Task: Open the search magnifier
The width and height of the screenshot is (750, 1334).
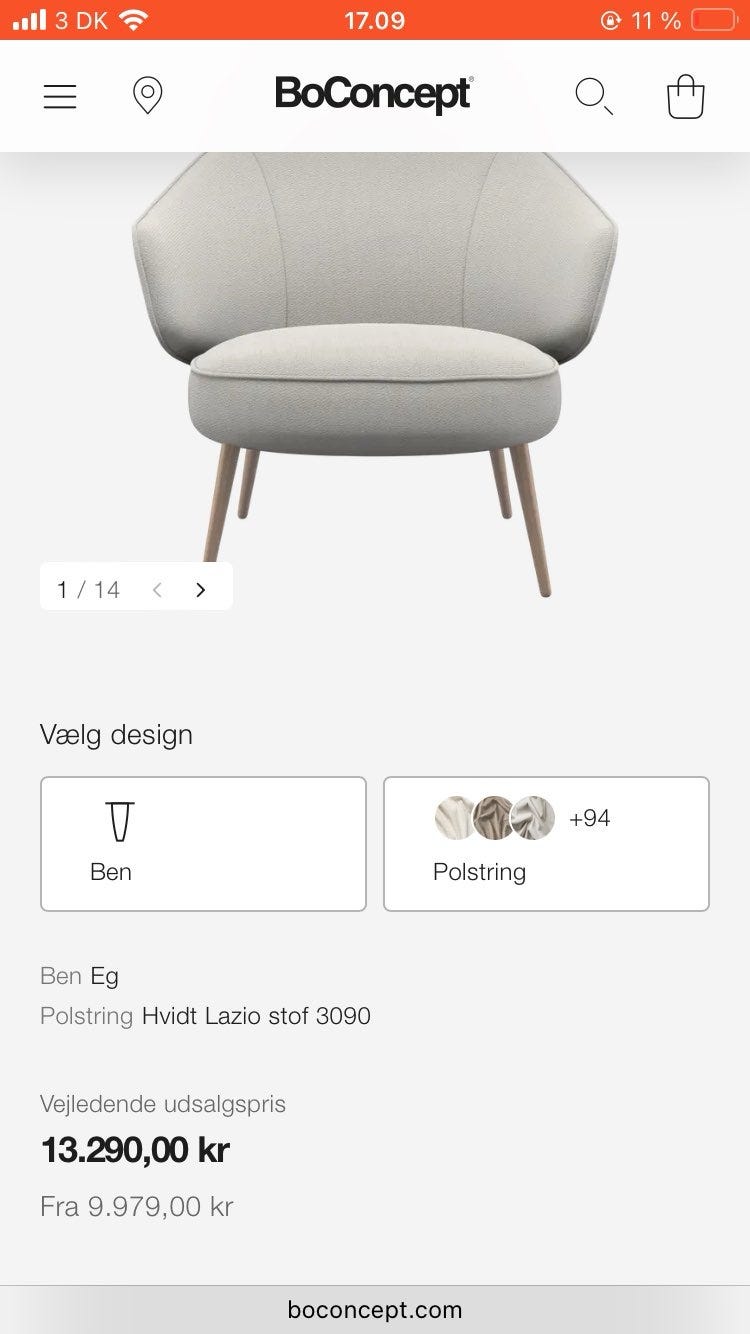Action: coord(593,96)
